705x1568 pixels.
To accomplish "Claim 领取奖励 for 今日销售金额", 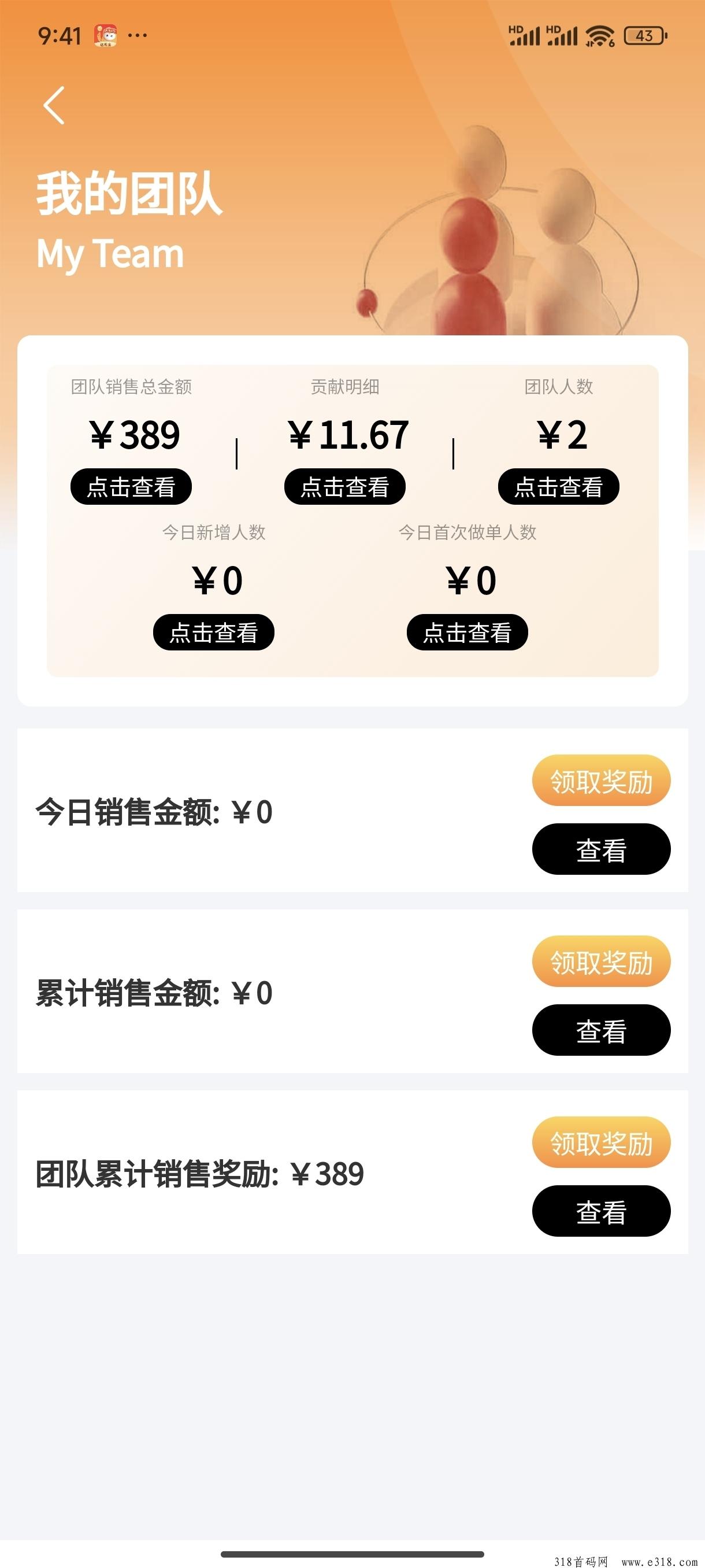I will click(602, 781).
